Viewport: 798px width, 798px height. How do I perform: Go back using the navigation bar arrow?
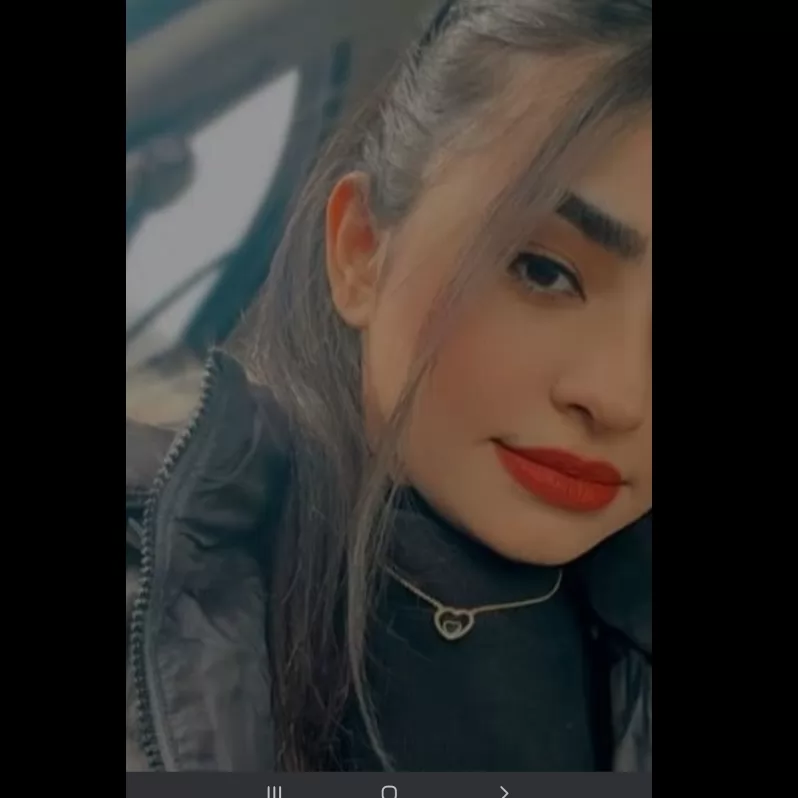pyautogui.click(x=504, y=791)
